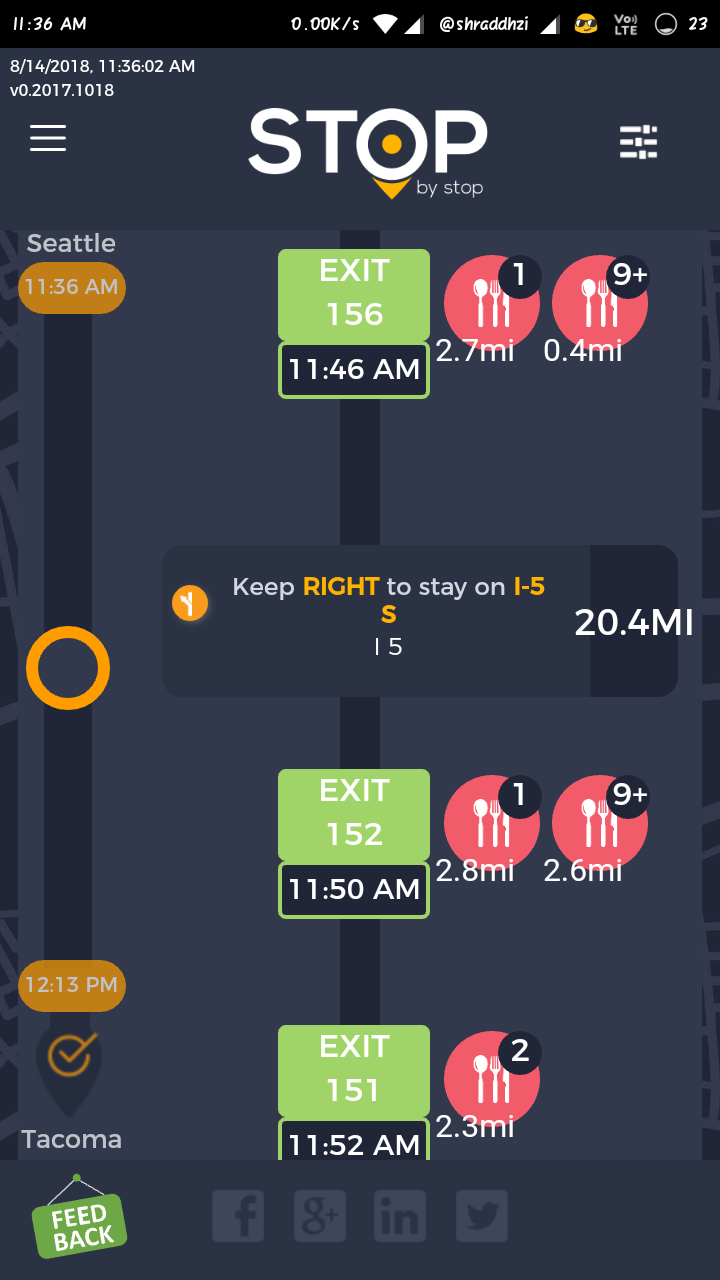Tap the orange current position marker
The image size is (720, 1280).
(68, 668)
